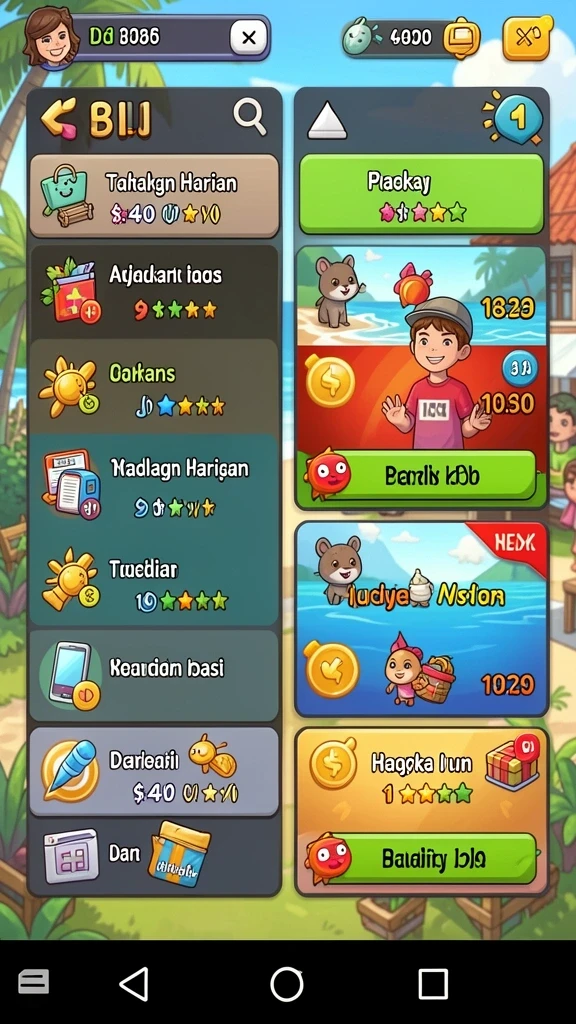Select the Ajadkant iaos row
The image size is (576, 1024).
pos(154,291)
